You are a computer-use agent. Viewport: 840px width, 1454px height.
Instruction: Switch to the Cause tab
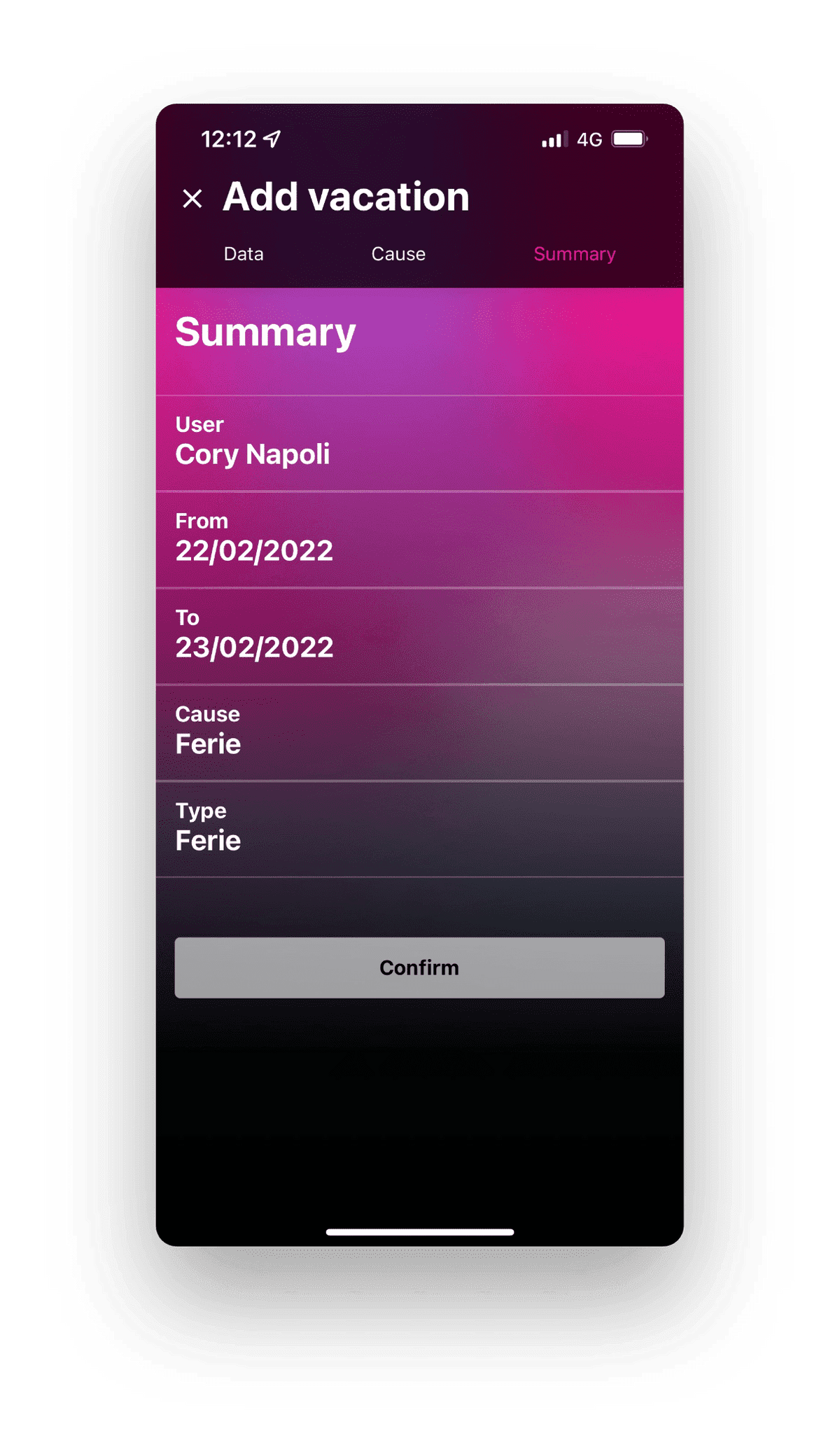pyautogui.click(x=398, y=253)
